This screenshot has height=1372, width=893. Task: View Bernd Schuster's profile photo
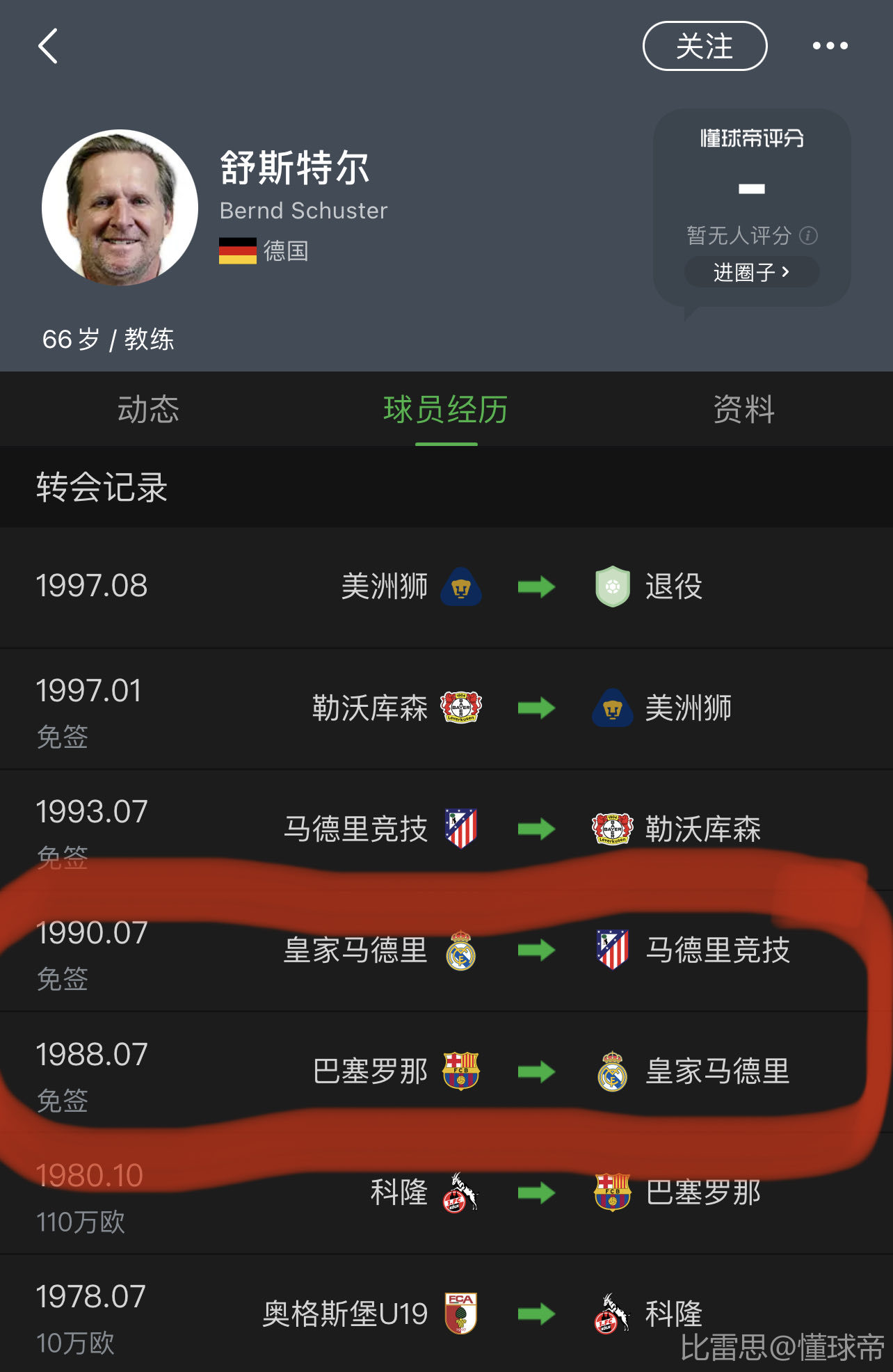coord(120,207)
